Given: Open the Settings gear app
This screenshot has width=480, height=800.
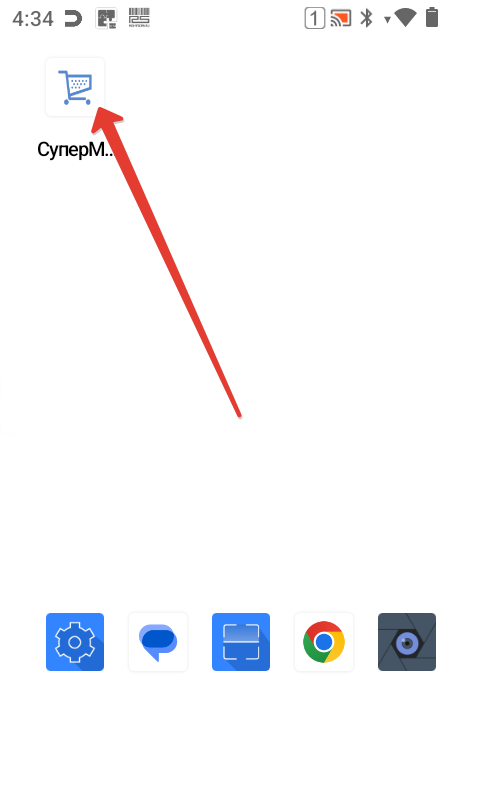Looking at the screenshot, I should (75, 642).
